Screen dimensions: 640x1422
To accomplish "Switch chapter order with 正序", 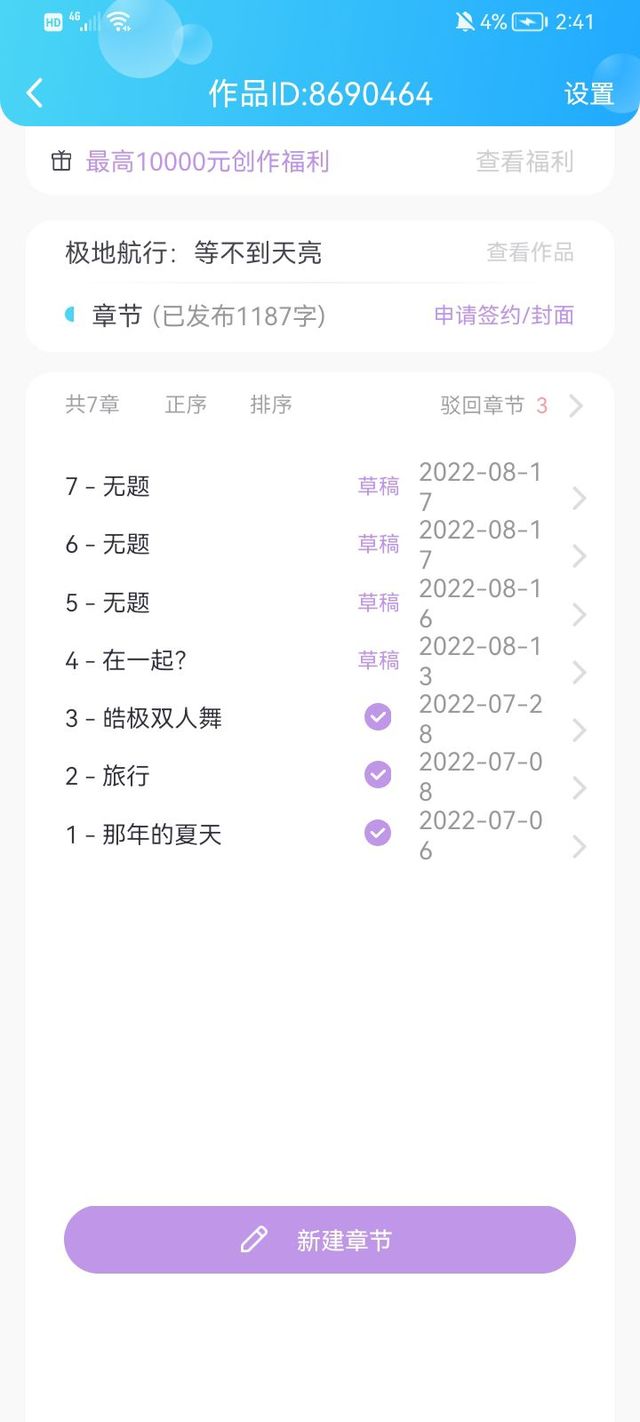I will click(x=186, y=405).
